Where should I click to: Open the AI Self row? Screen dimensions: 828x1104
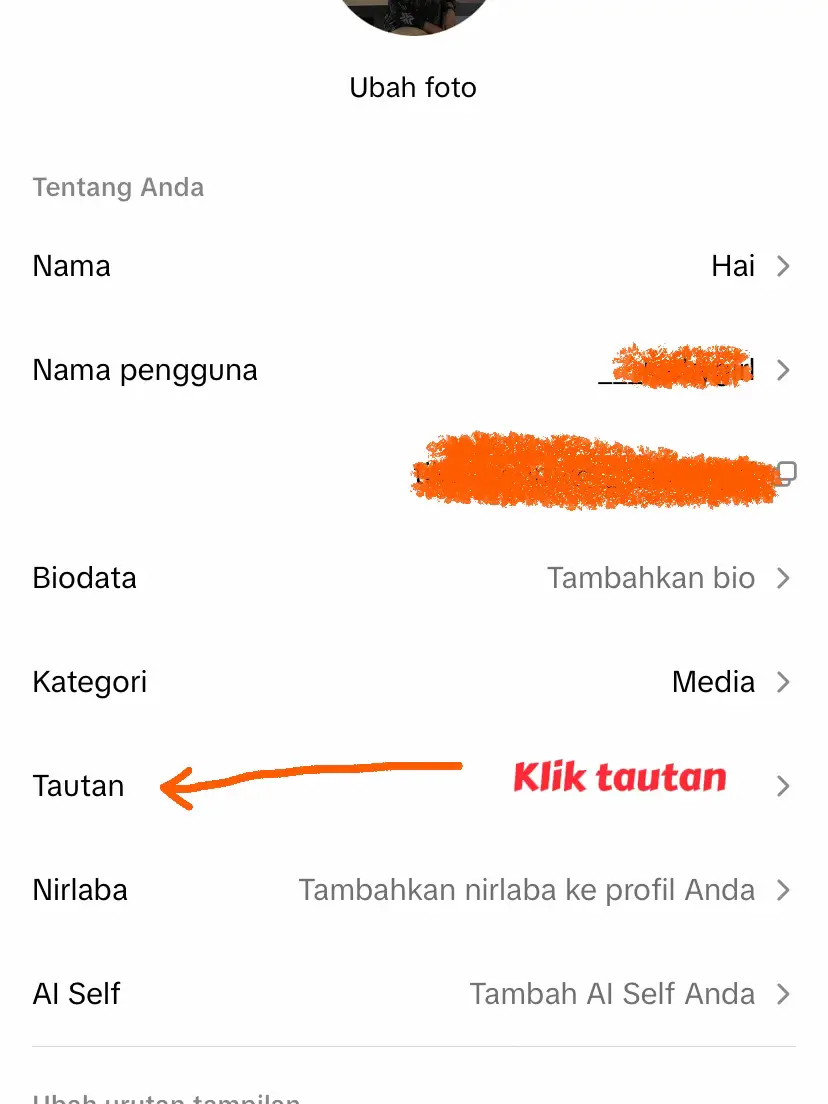413,994
